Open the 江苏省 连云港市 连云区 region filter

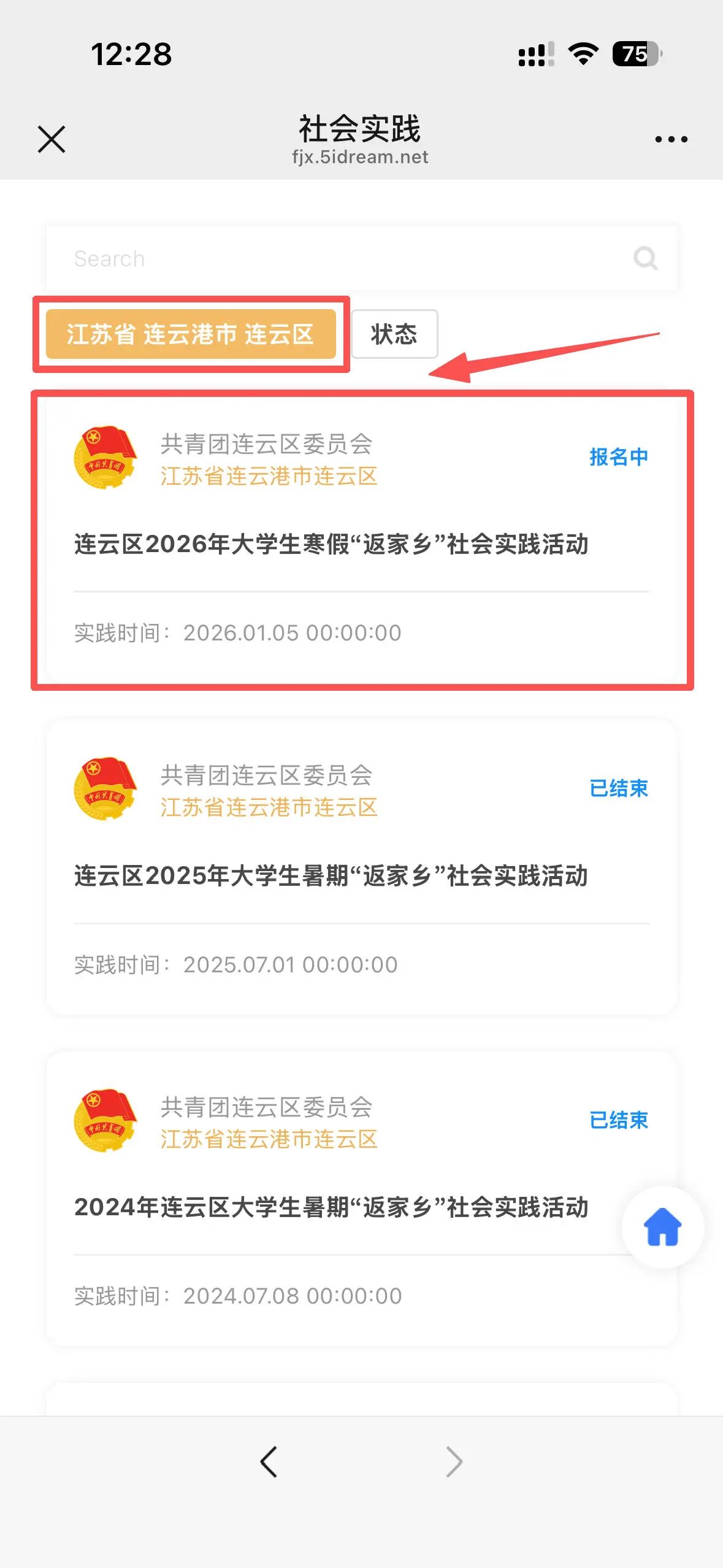tap(191, 334)
